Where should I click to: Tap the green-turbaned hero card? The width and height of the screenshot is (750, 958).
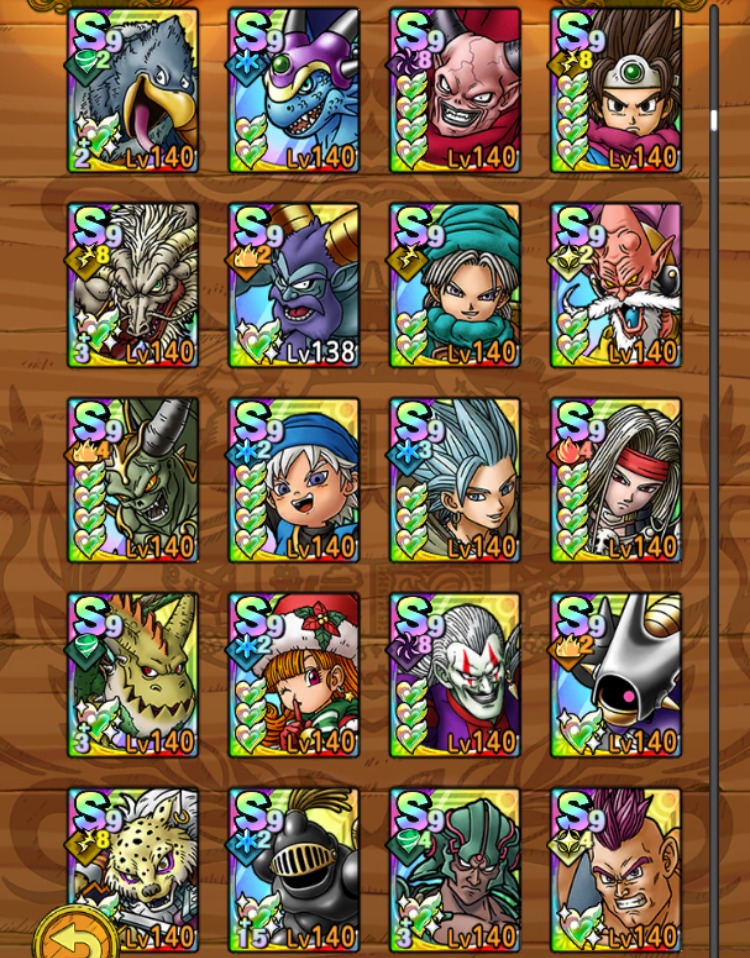455,285
